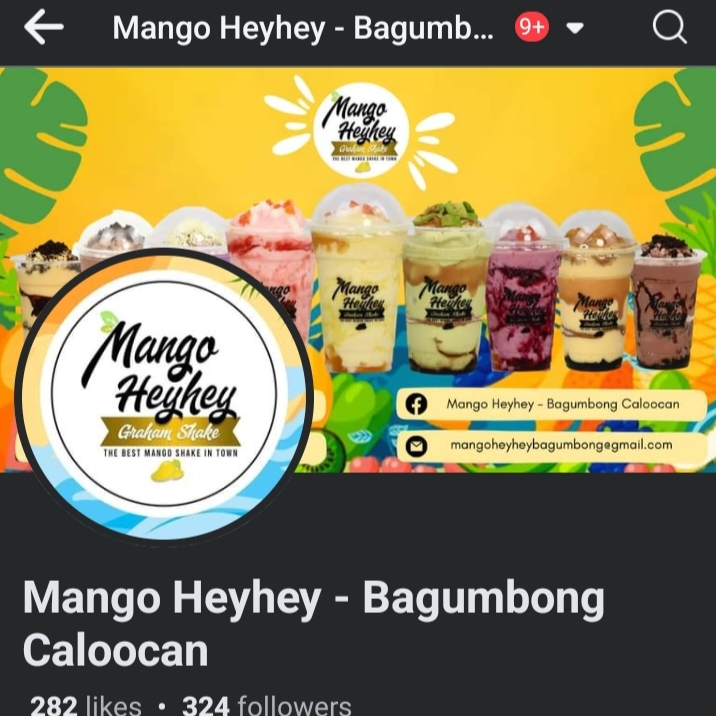
Task: Expand the page switcher dropdown arrow
Action: tap(574, 29)
